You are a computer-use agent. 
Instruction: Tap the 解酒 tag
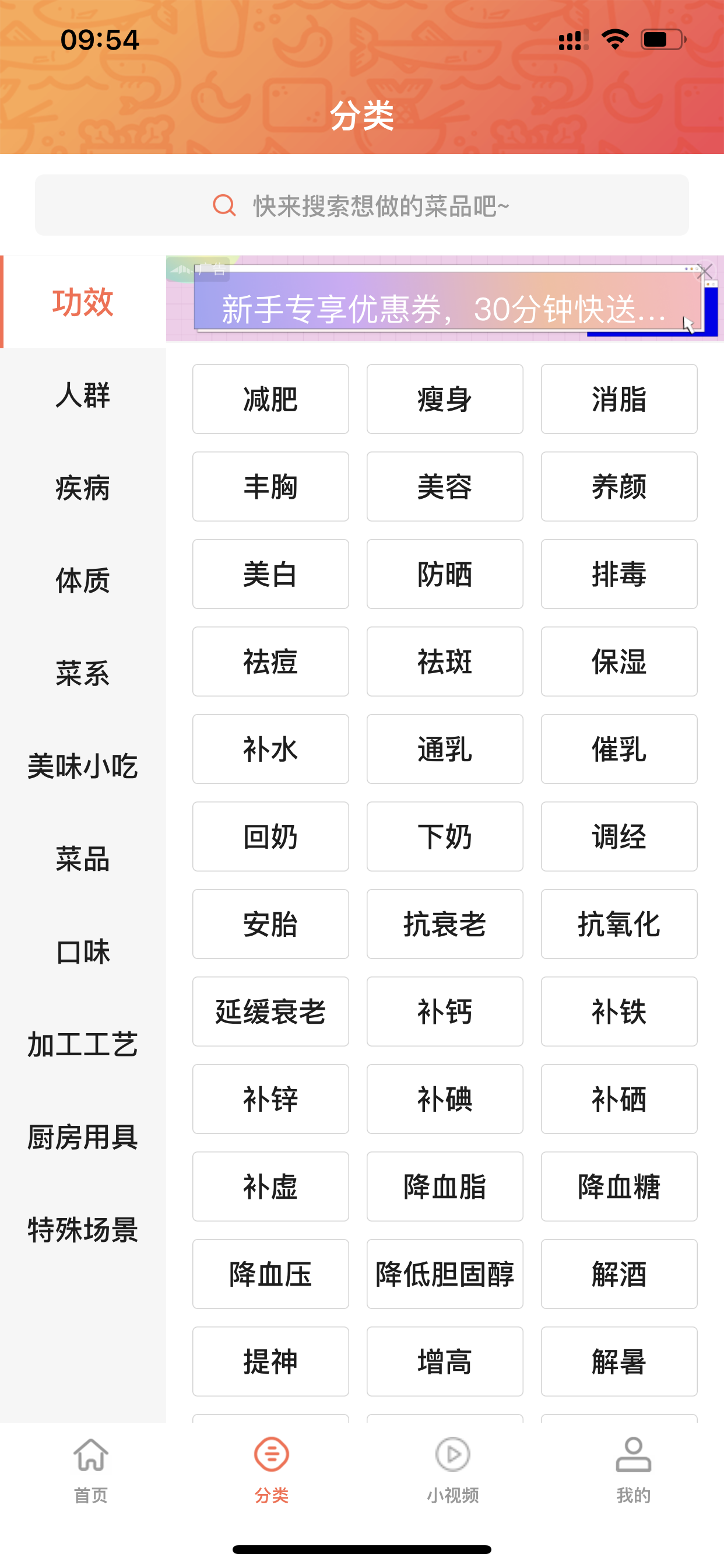pos(618,1274)
